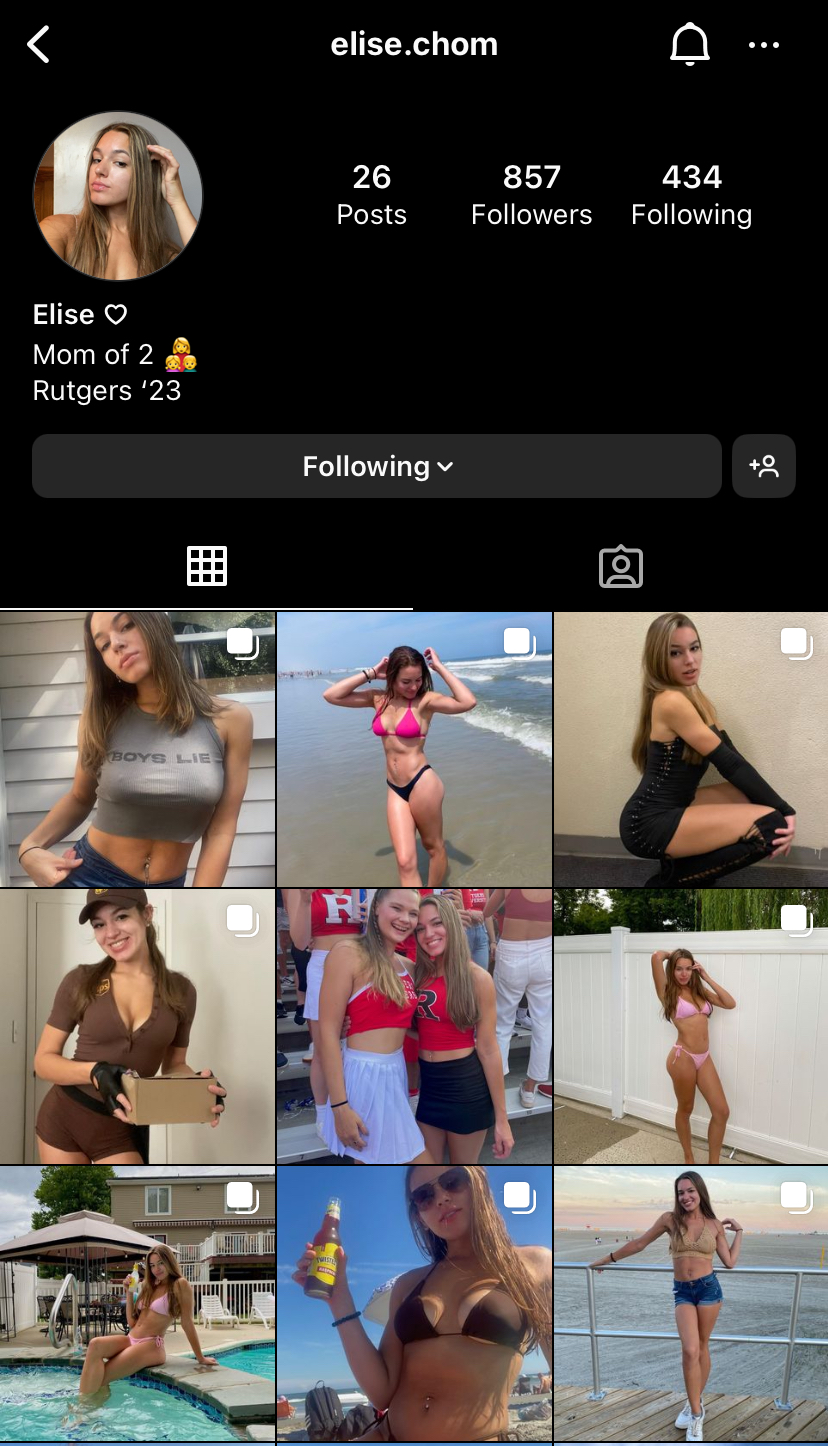Open the post with the held-up bottle

[x=414, y=1302]
